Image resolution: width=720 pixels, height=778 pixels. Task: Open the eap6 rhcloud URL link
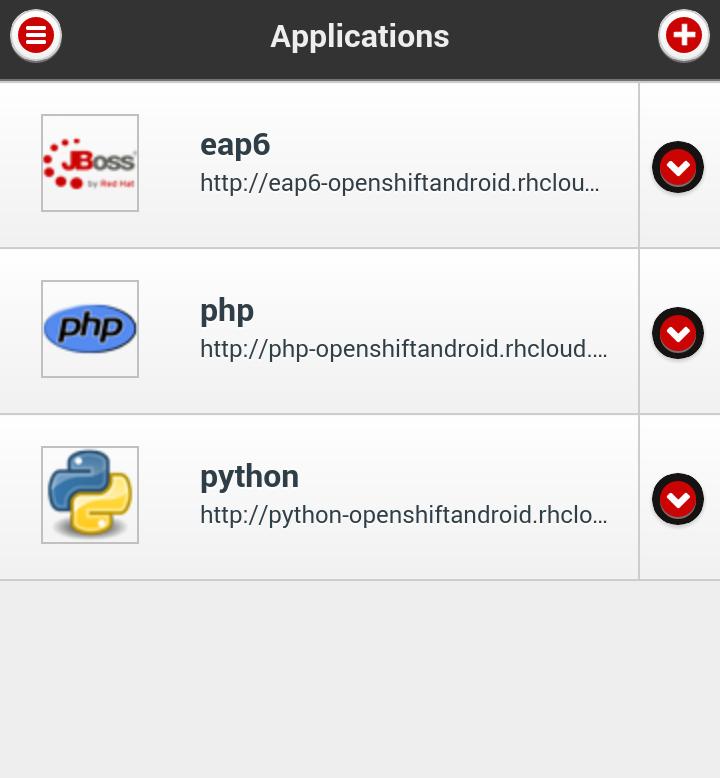(399, 183)
